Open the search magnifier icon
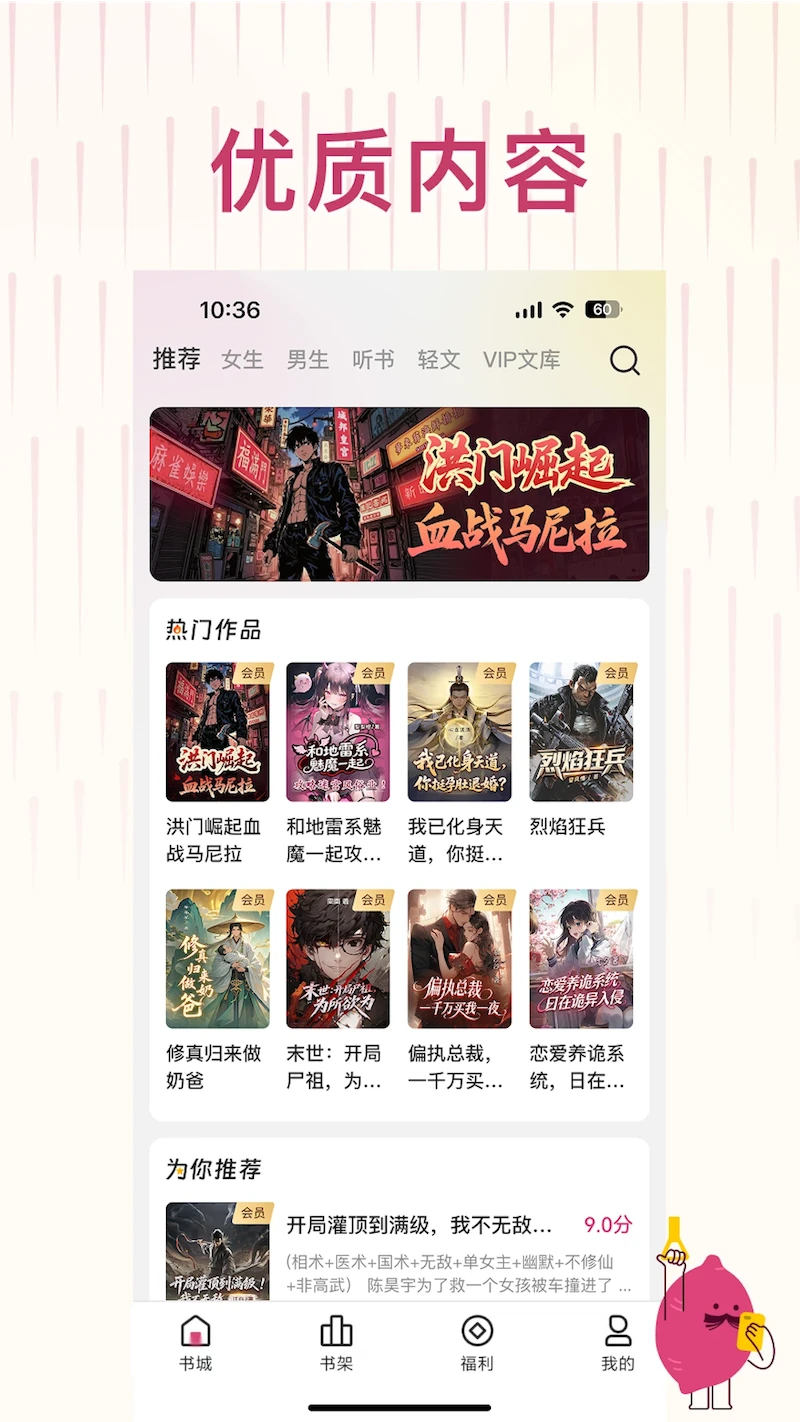Screen dimensions: 800x1422 [x=625, y=361]
